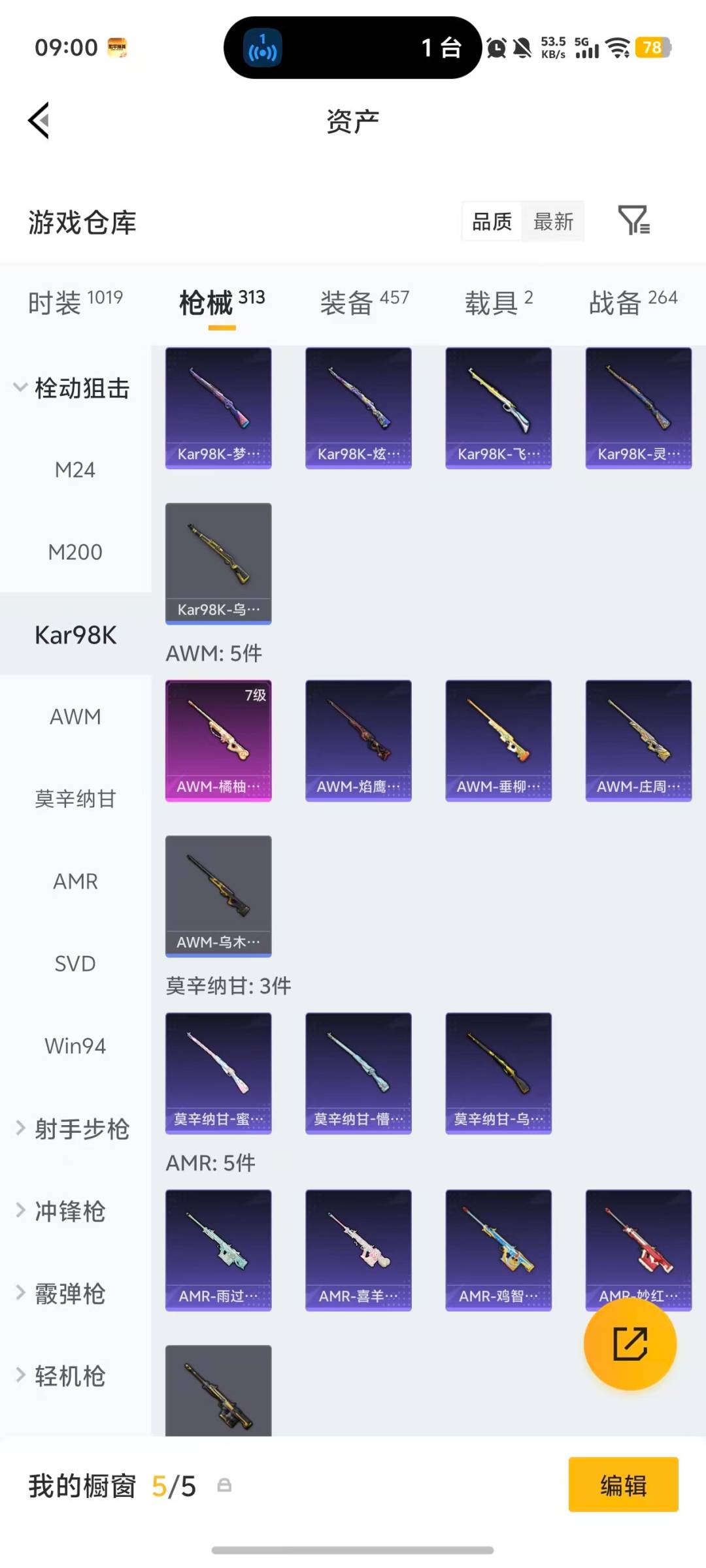Open the 载具 tab
Screen dimensions: 706x1568
[499, 303]
